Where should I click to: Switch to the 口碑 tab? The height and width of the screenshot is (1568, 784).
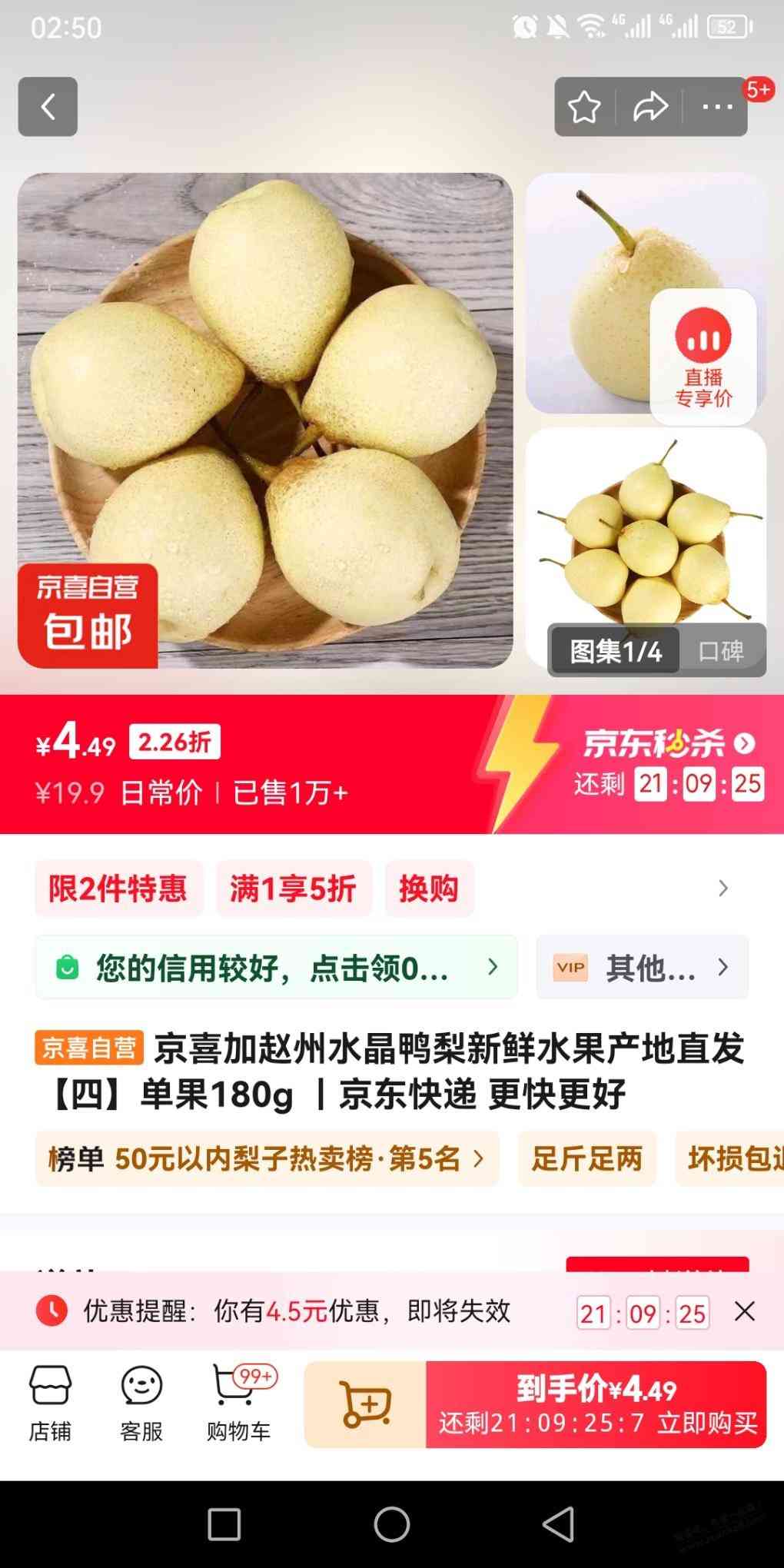coord(720,652)
